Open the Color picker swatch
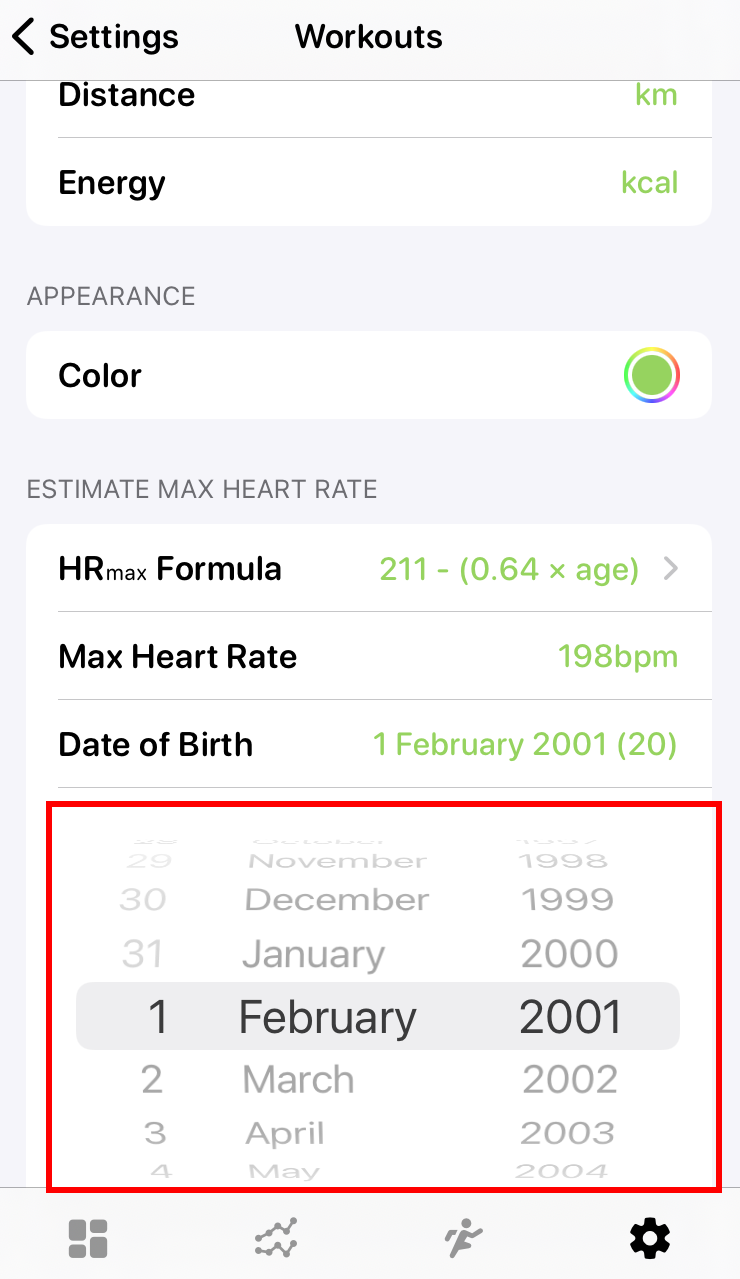The height and width of the screenshot is (1279, 740). pos(651,376)
